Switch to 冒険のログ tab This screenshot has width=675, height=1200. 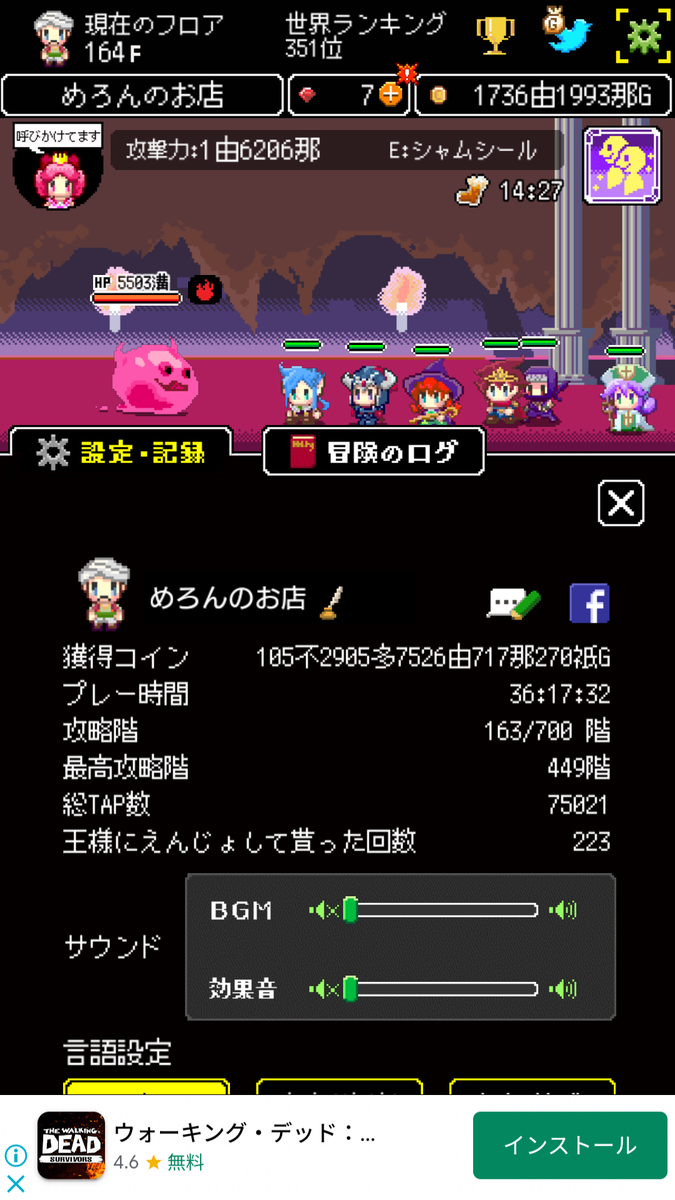click(374, 452)
